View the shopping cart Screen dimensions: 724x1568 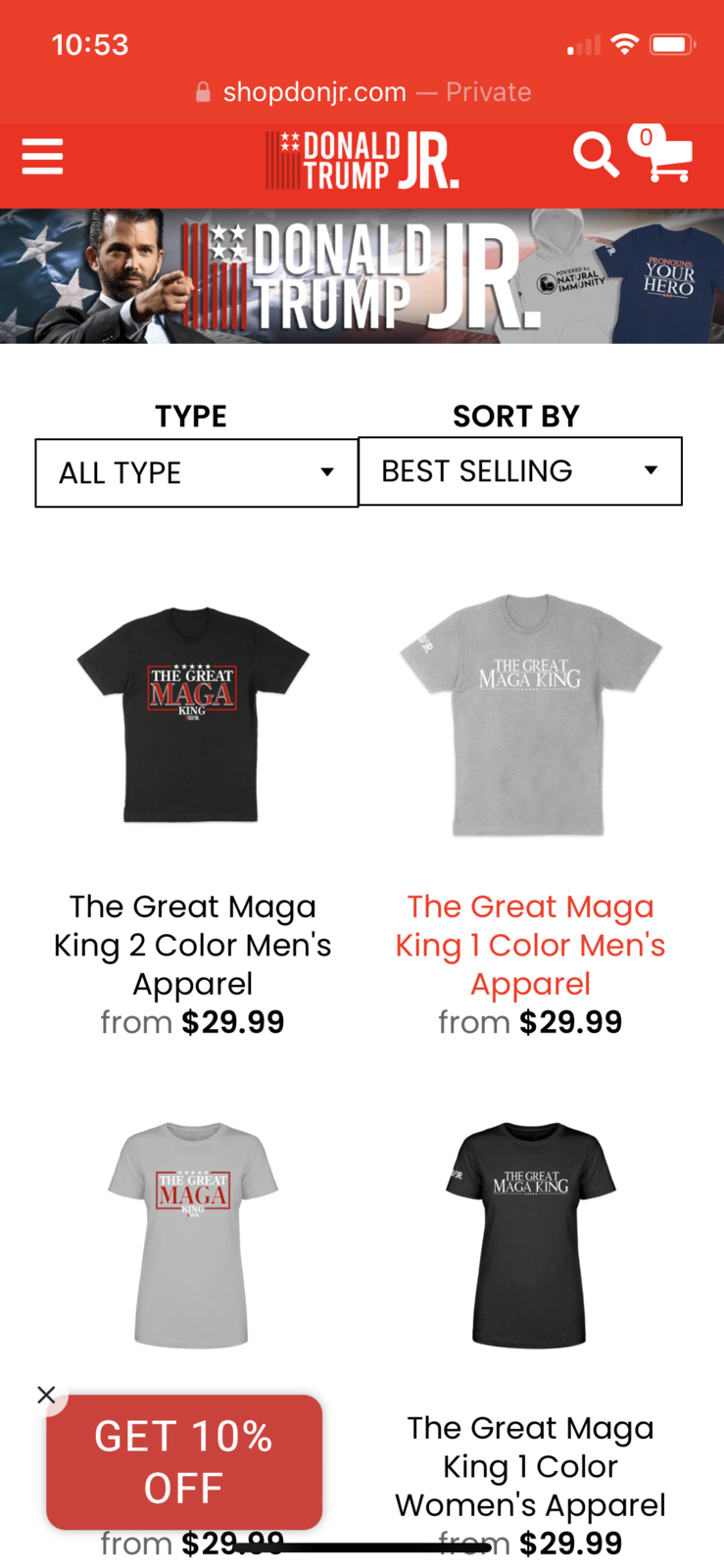[x=661, y=153]
